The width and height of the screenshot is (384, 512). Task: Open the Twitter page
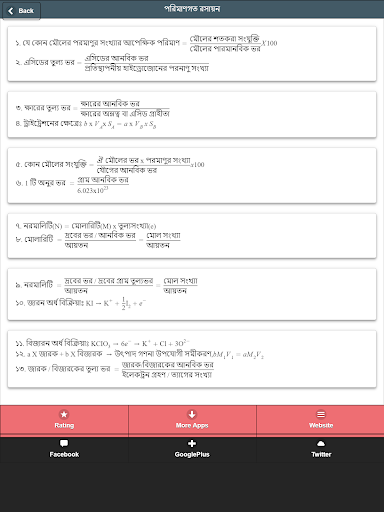pyautogui.click(x=320, y=449)
